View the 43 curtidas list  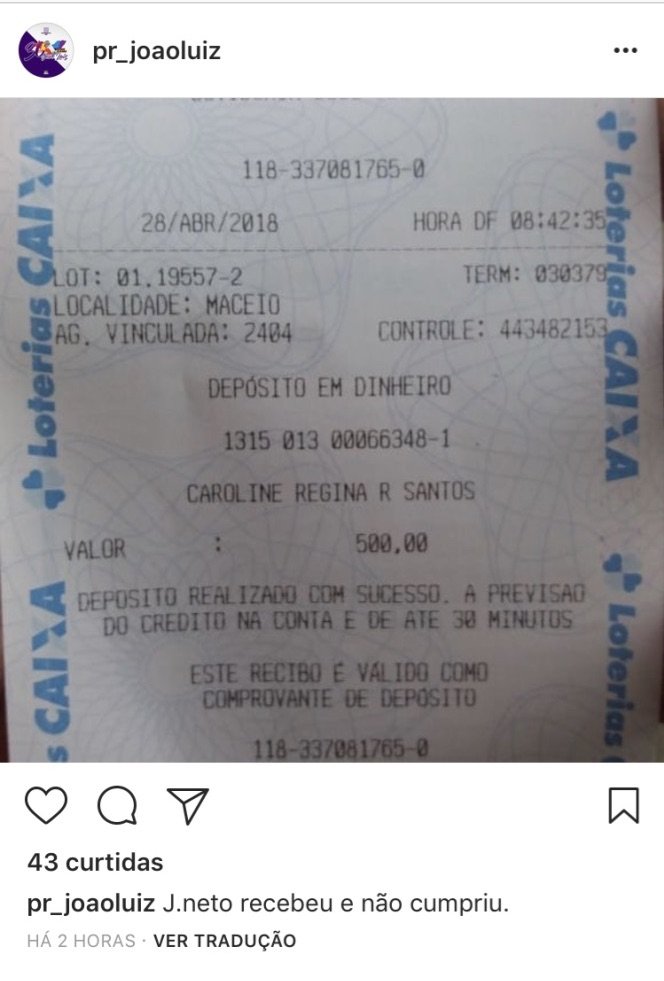(94, 862)
